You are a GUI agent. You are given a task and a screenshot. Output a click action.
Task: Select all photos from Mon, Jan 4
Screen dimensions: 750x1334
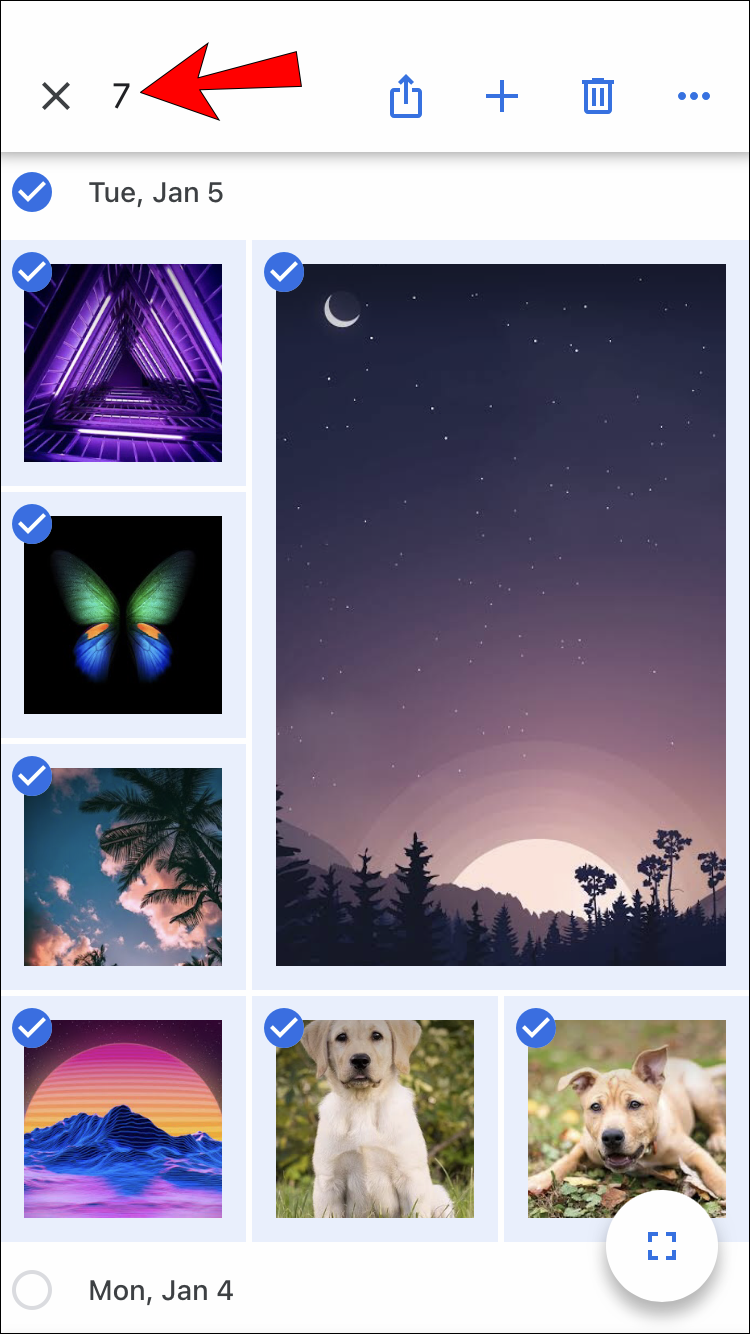pos(32,1290)
